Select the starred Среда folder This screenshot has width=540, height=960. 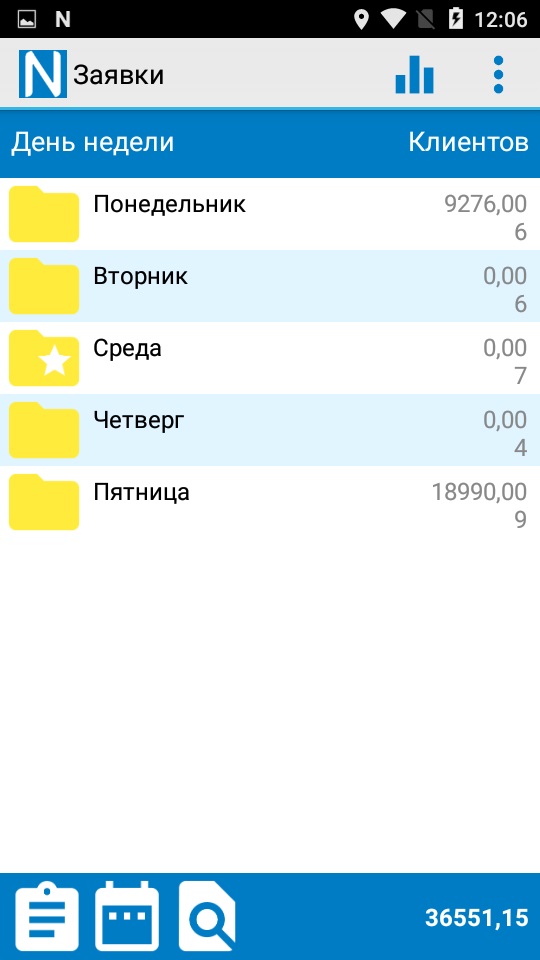pyautogui.click(x=270, y=358)
